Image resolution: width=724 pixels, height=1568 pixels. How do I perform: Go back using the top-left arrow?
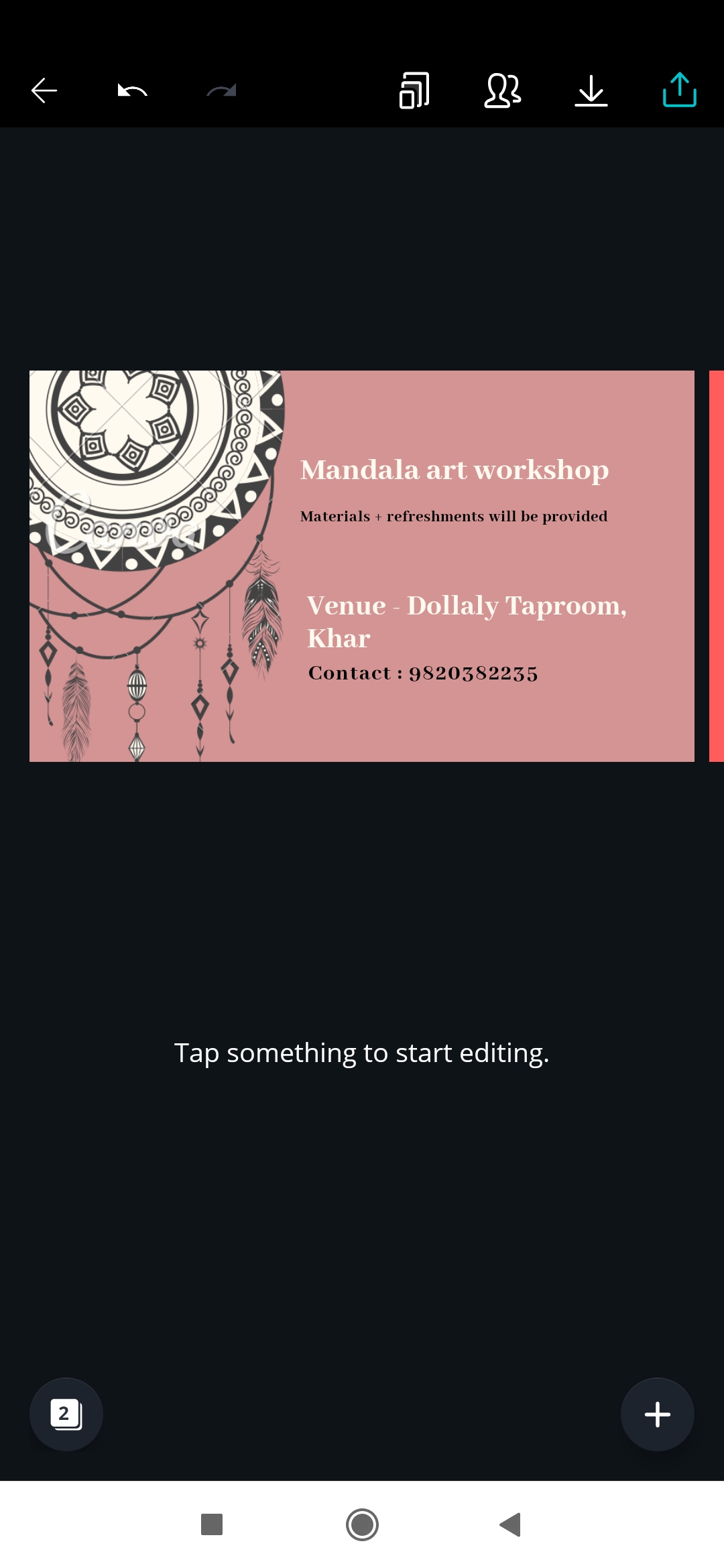[x=44, y=90]
